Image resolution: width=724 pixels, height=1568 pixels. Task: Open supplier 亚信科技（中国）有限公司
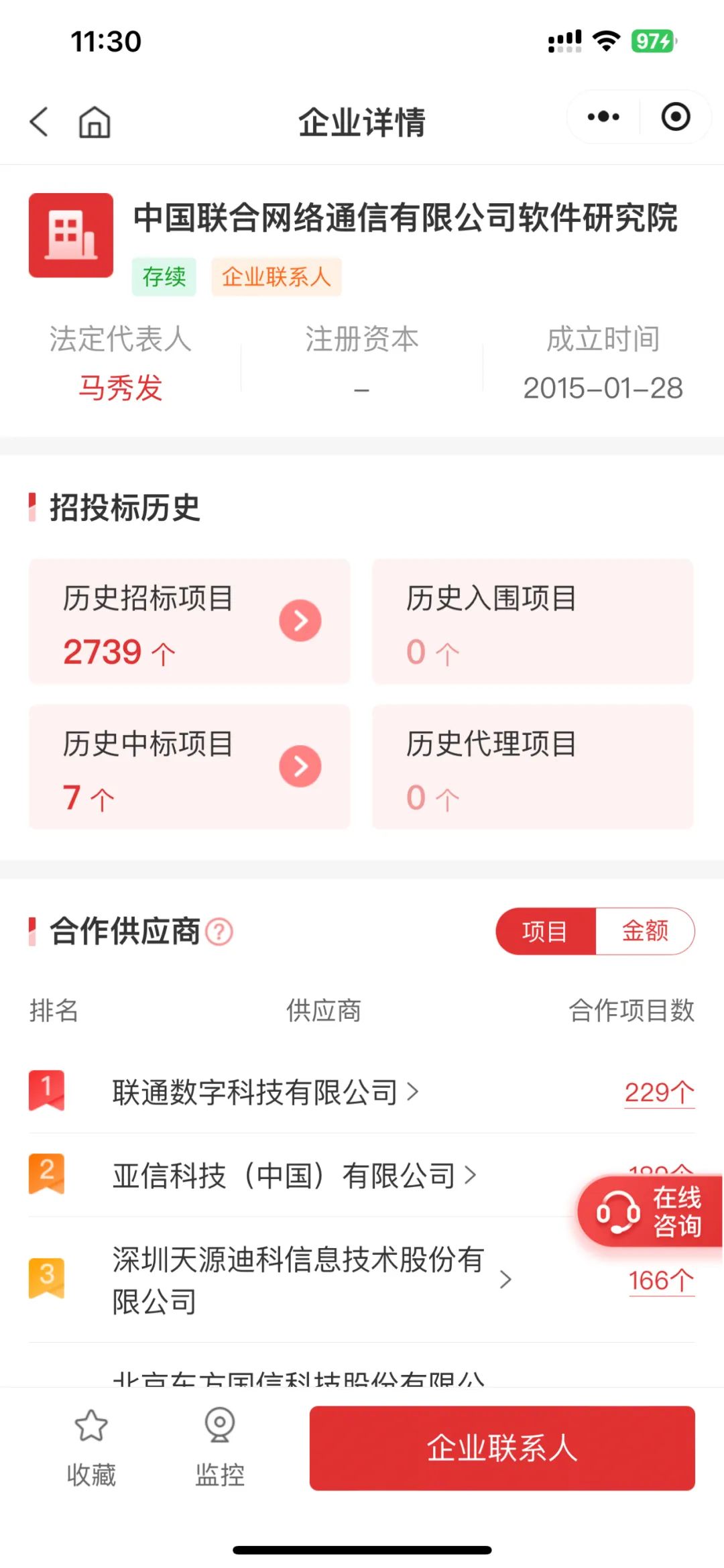click(x=294, y=1176)
